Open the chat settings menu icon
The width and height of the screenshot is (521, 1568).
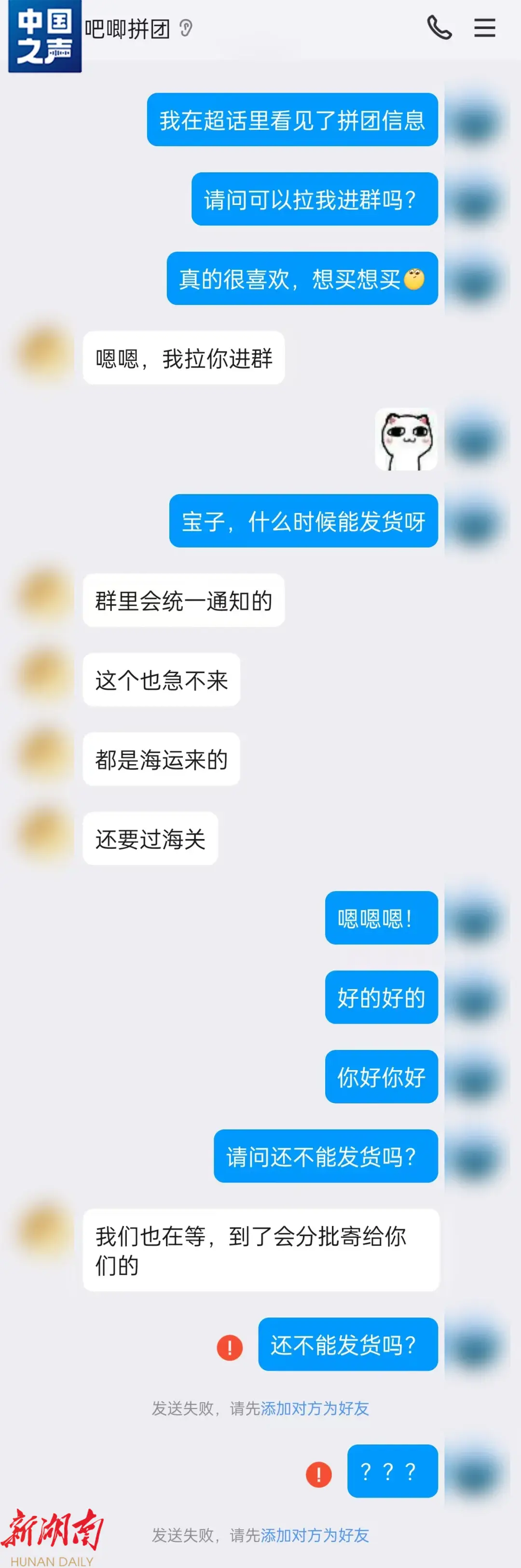484,28
